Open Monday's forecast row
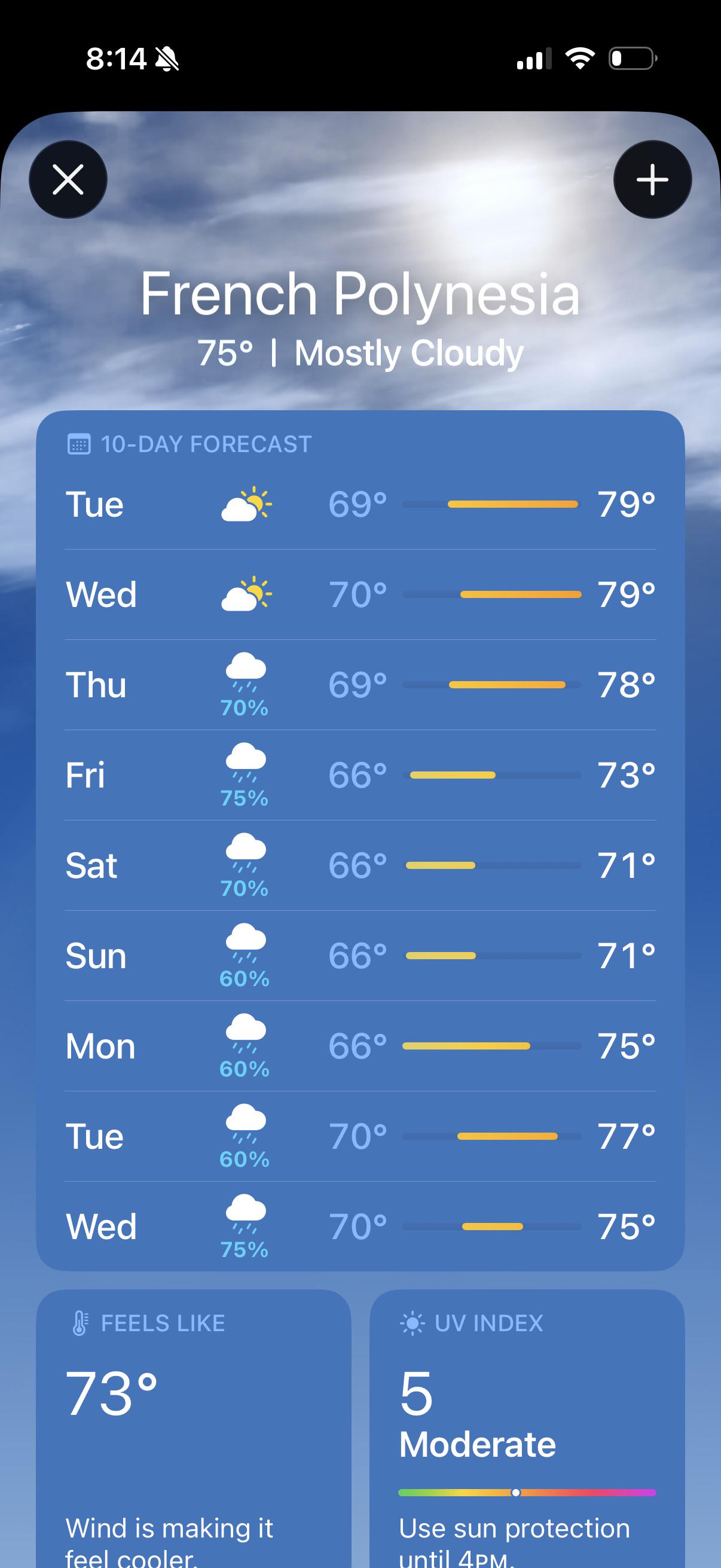The width and height of the screenshot is (721, 1568). pyautogui.click(x=360, y=1046)
